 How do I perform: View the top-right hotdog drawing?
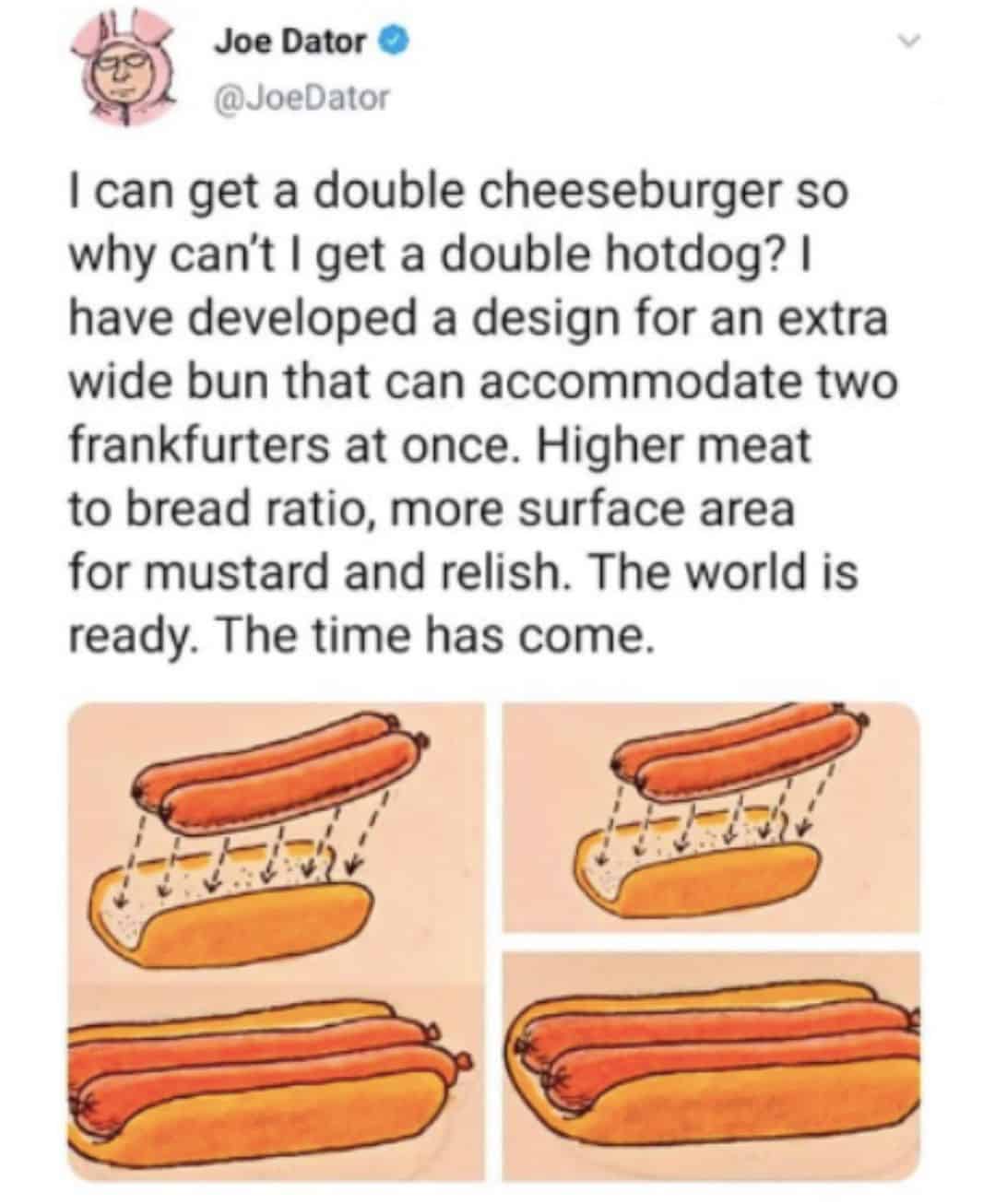coord(710,820)
